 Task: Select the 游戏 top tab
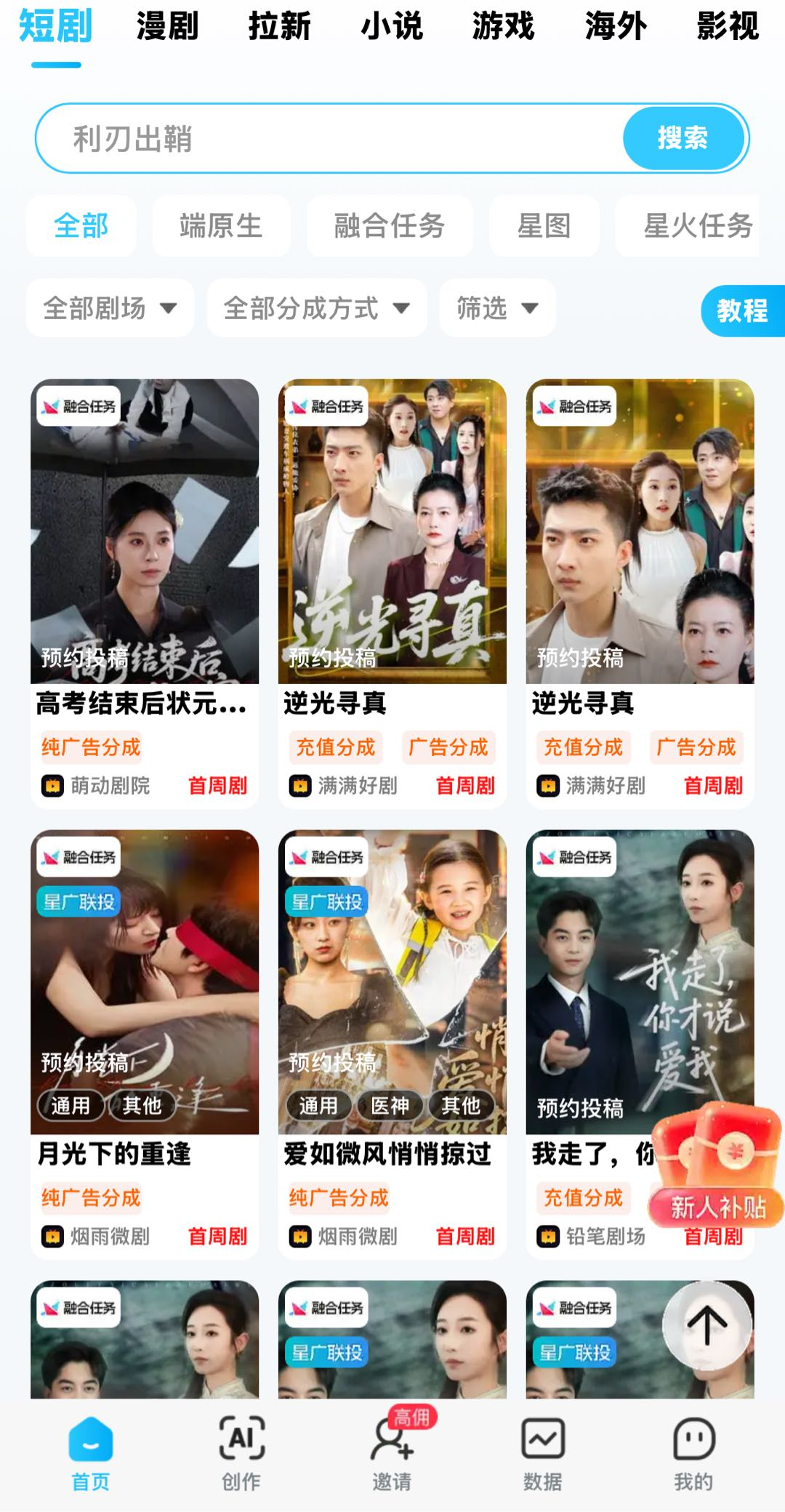503,27
